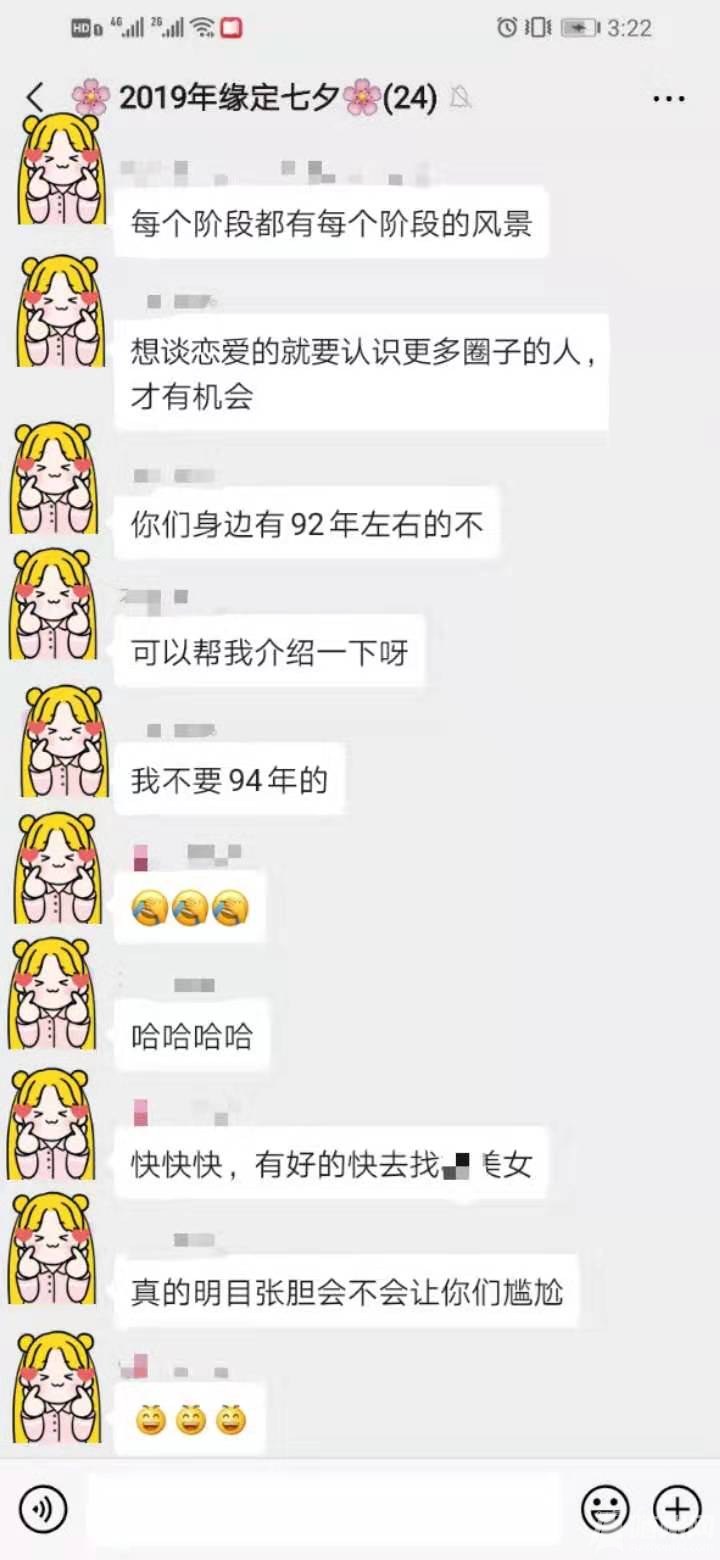
Task: Go back from the group chat
Action: pyautogui.click(x=36, y=98)
